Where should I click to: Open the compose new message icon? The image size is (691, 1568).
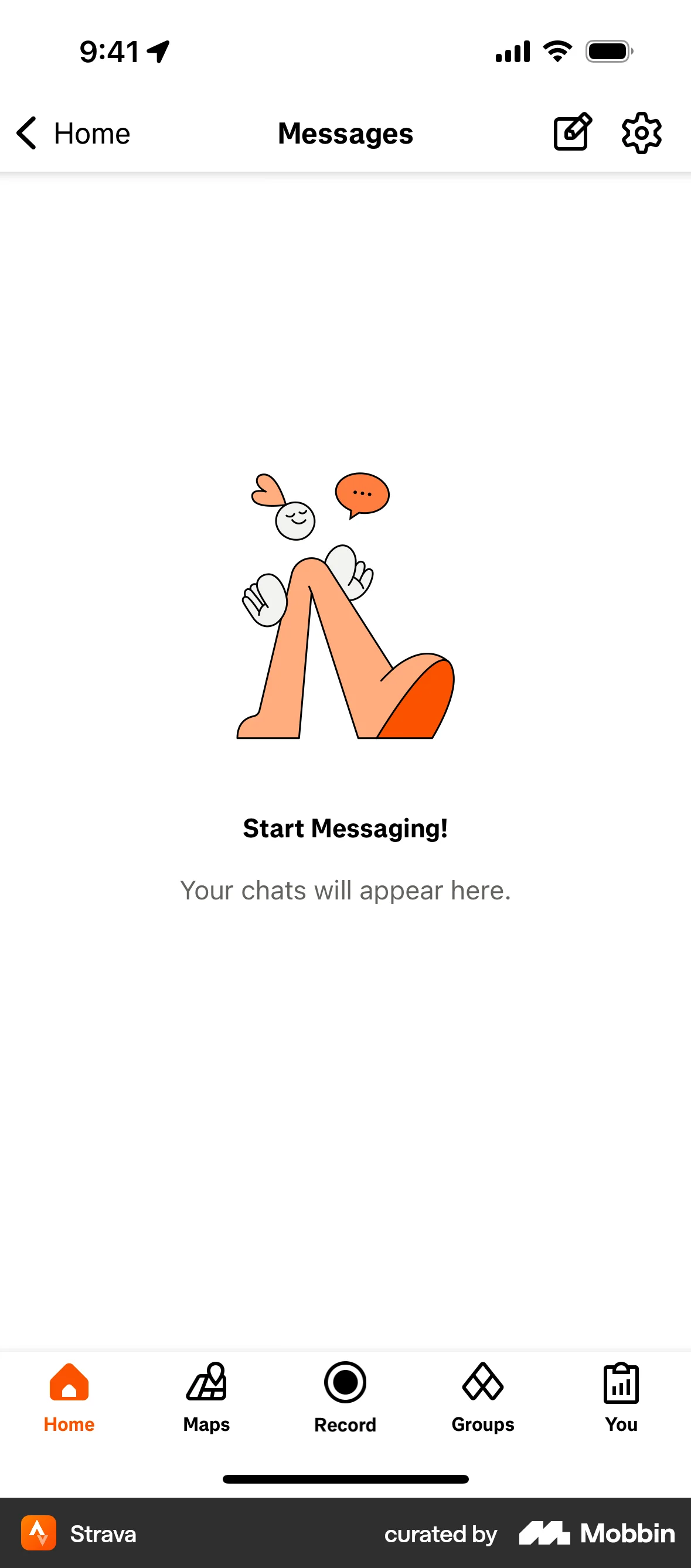(572, 131)
